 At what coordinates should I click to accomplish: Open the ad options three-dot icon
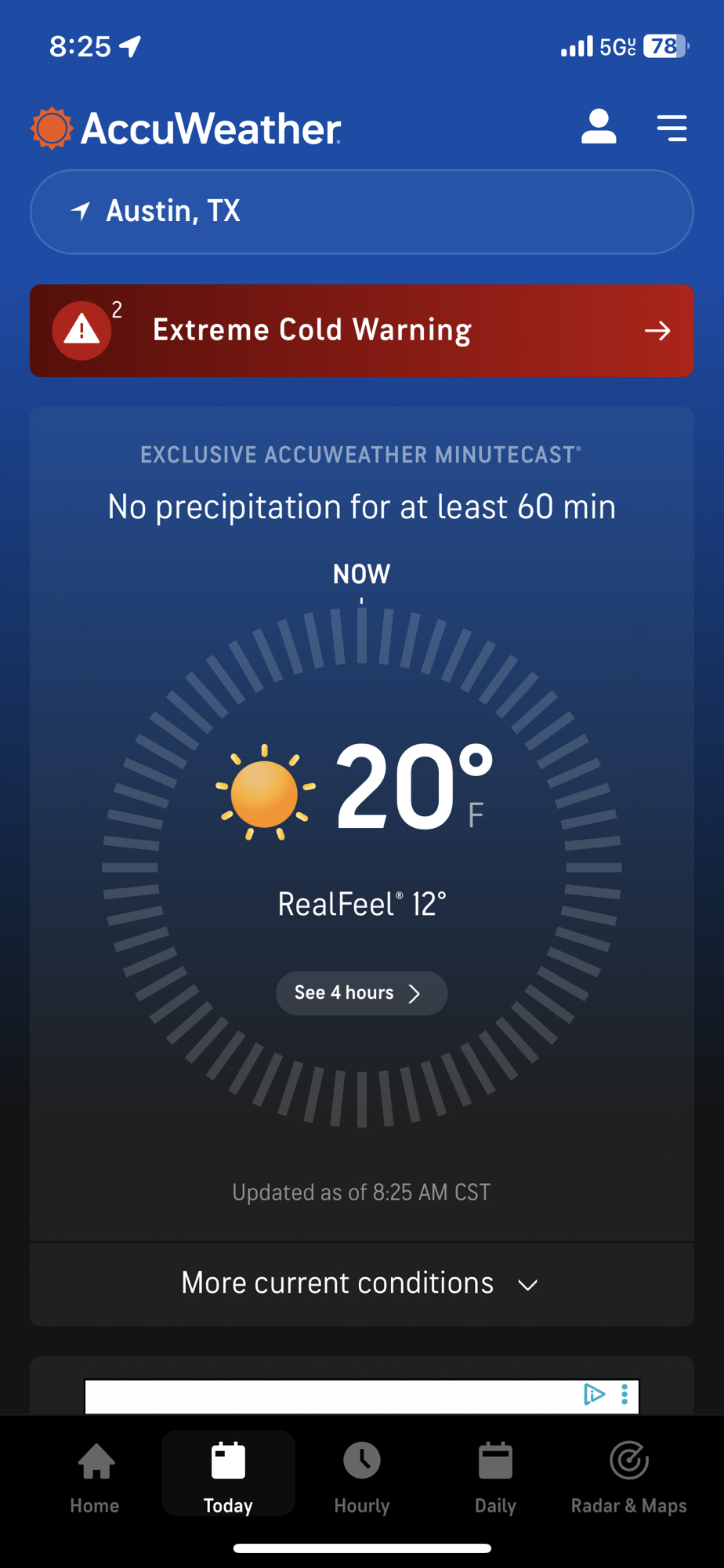(624, 1394)
